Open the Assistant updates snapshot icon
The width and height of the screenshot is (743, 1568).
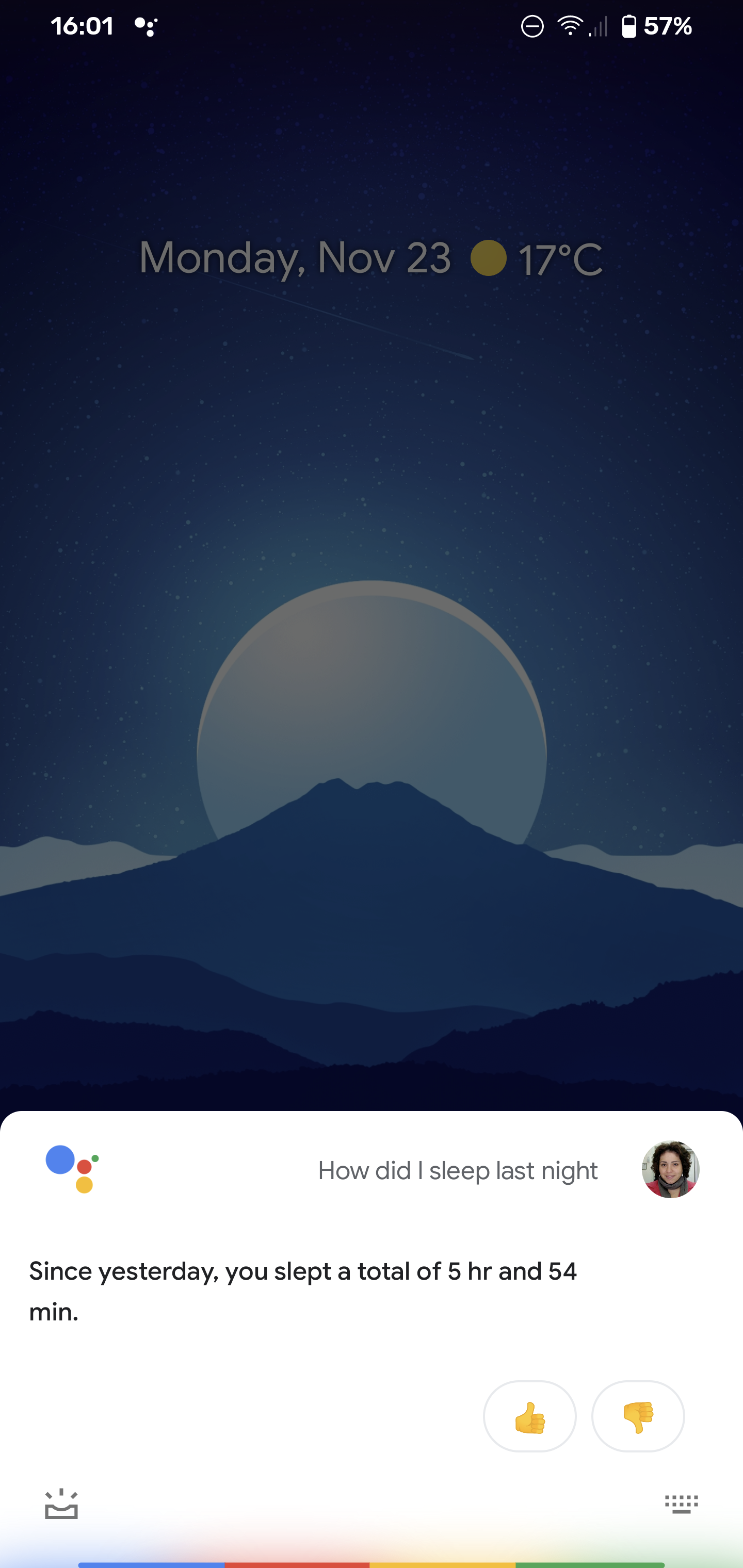coord(61,1504)
